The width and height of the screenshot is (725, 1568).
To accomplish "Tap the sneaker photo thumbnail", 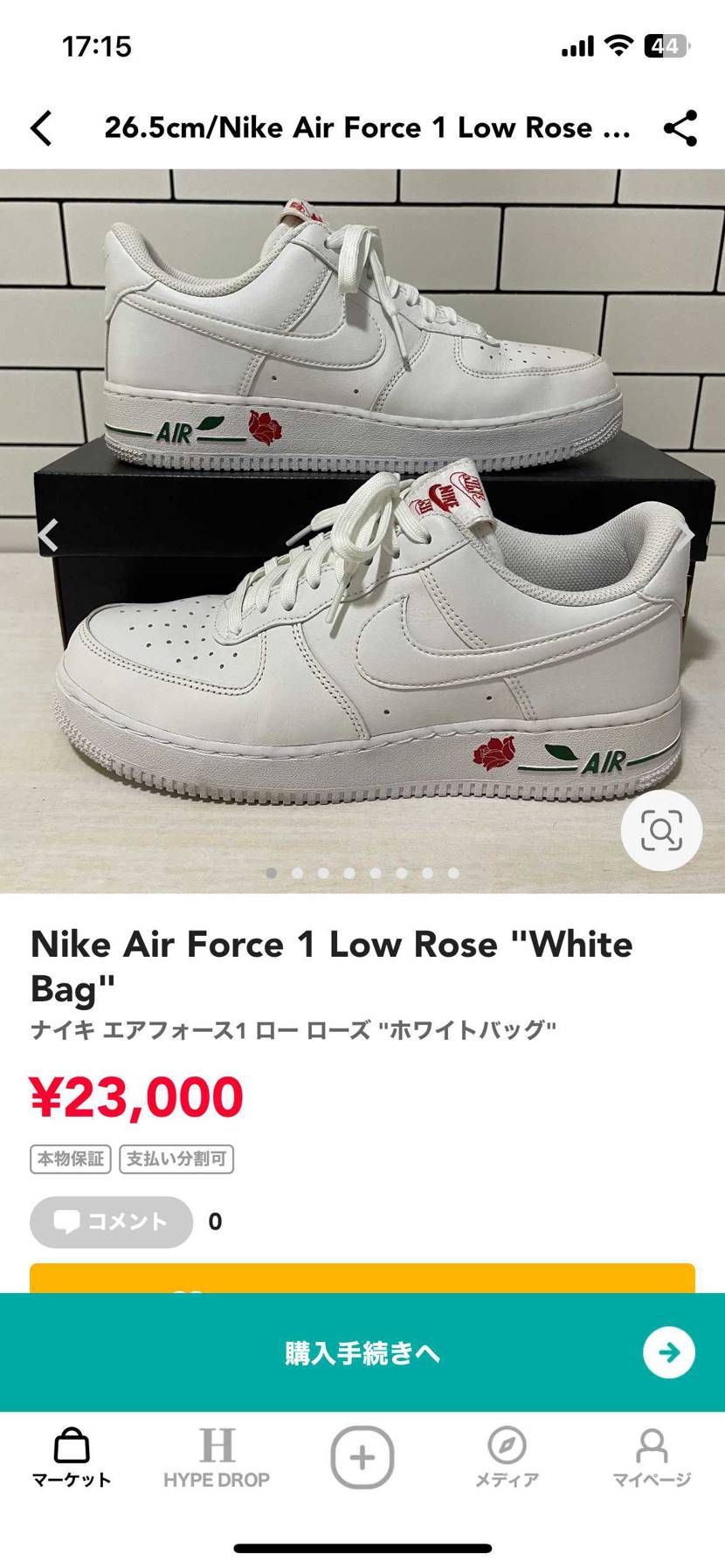I will (362, 524).
